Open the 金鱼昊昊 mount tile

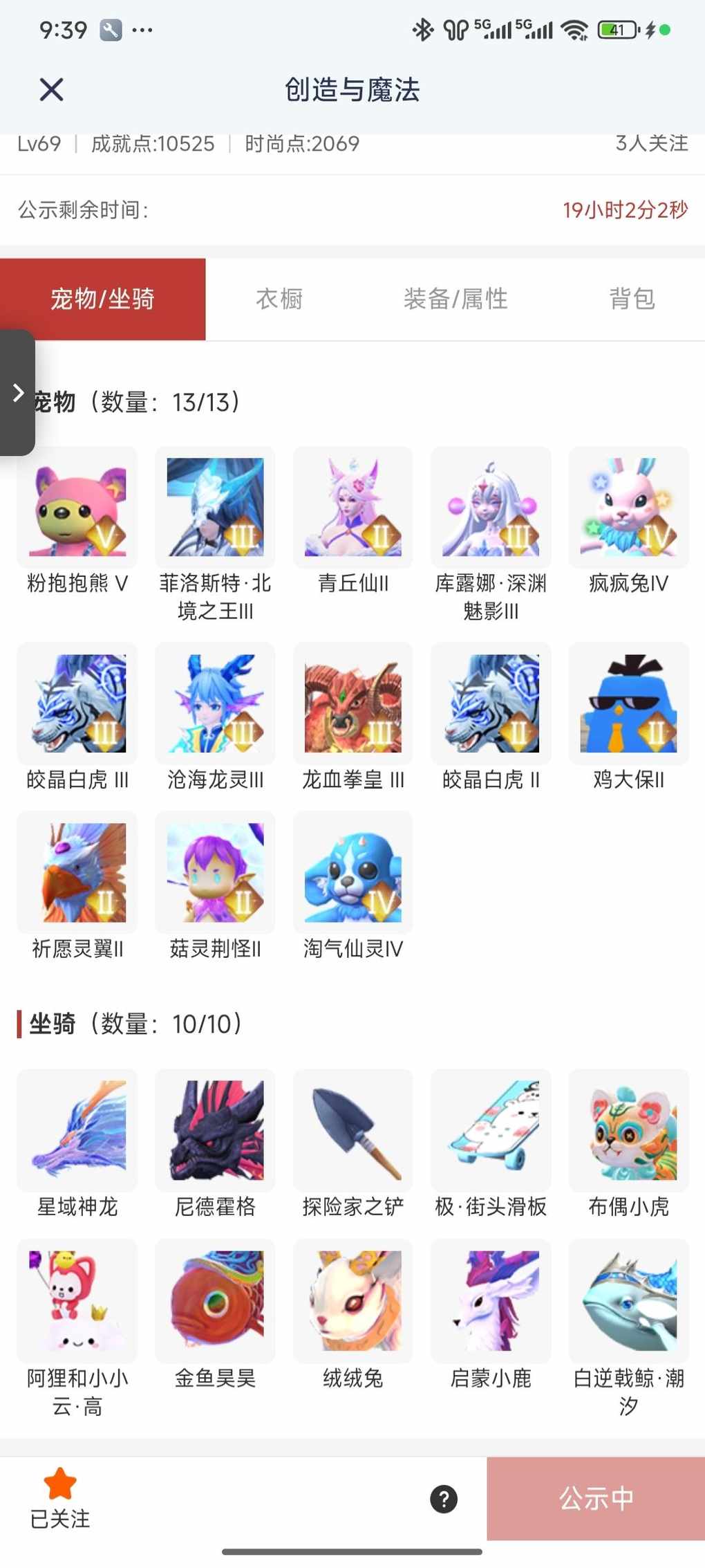215,1300
